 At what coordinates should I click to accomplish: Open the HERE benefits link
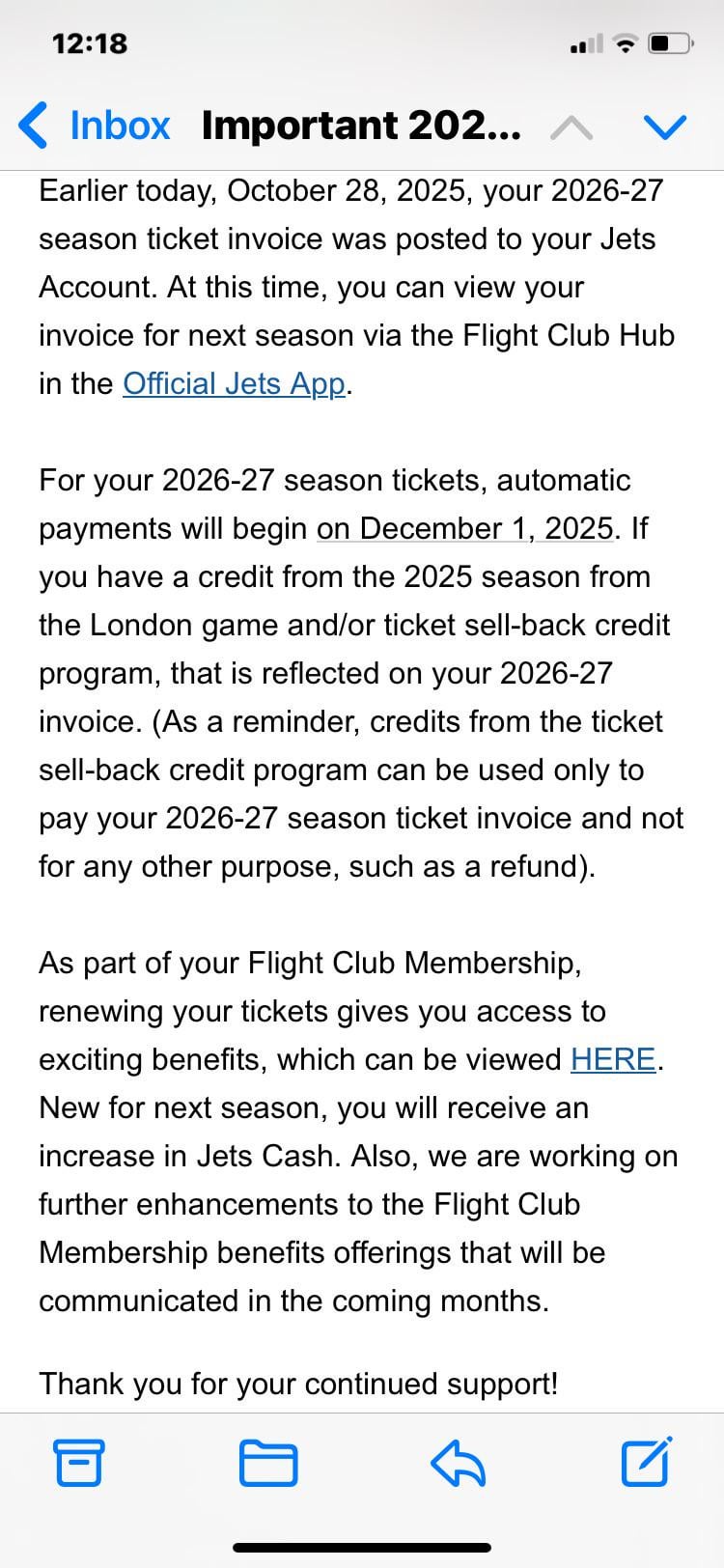[613, 1060]
